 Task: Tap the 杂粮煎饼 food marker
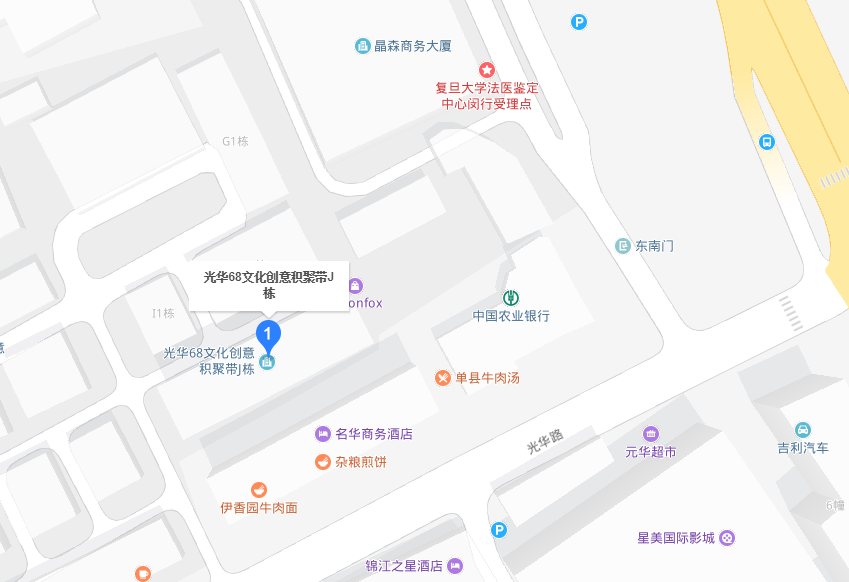(x=323, y=462)
